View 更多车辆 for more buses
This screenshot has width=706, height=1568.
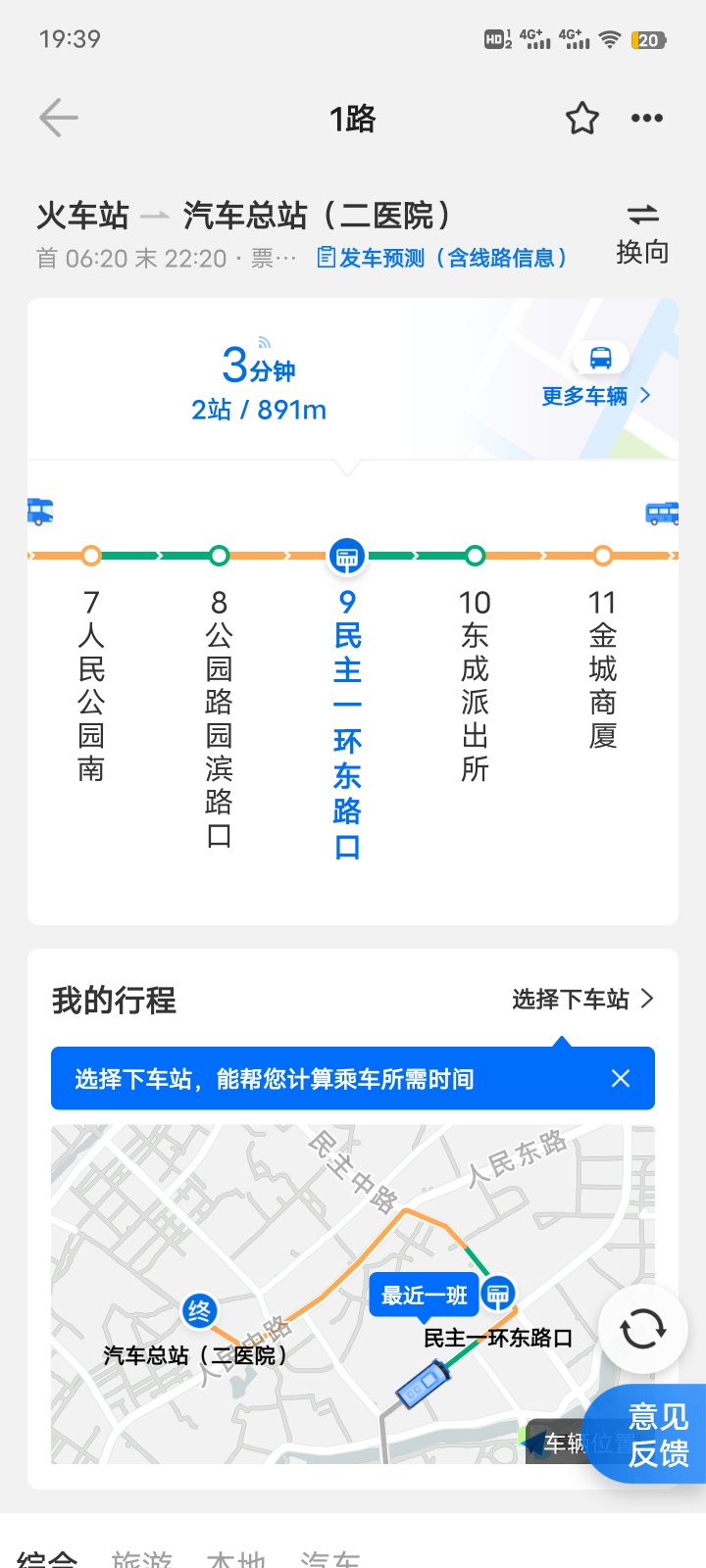(x=595, y=395)
